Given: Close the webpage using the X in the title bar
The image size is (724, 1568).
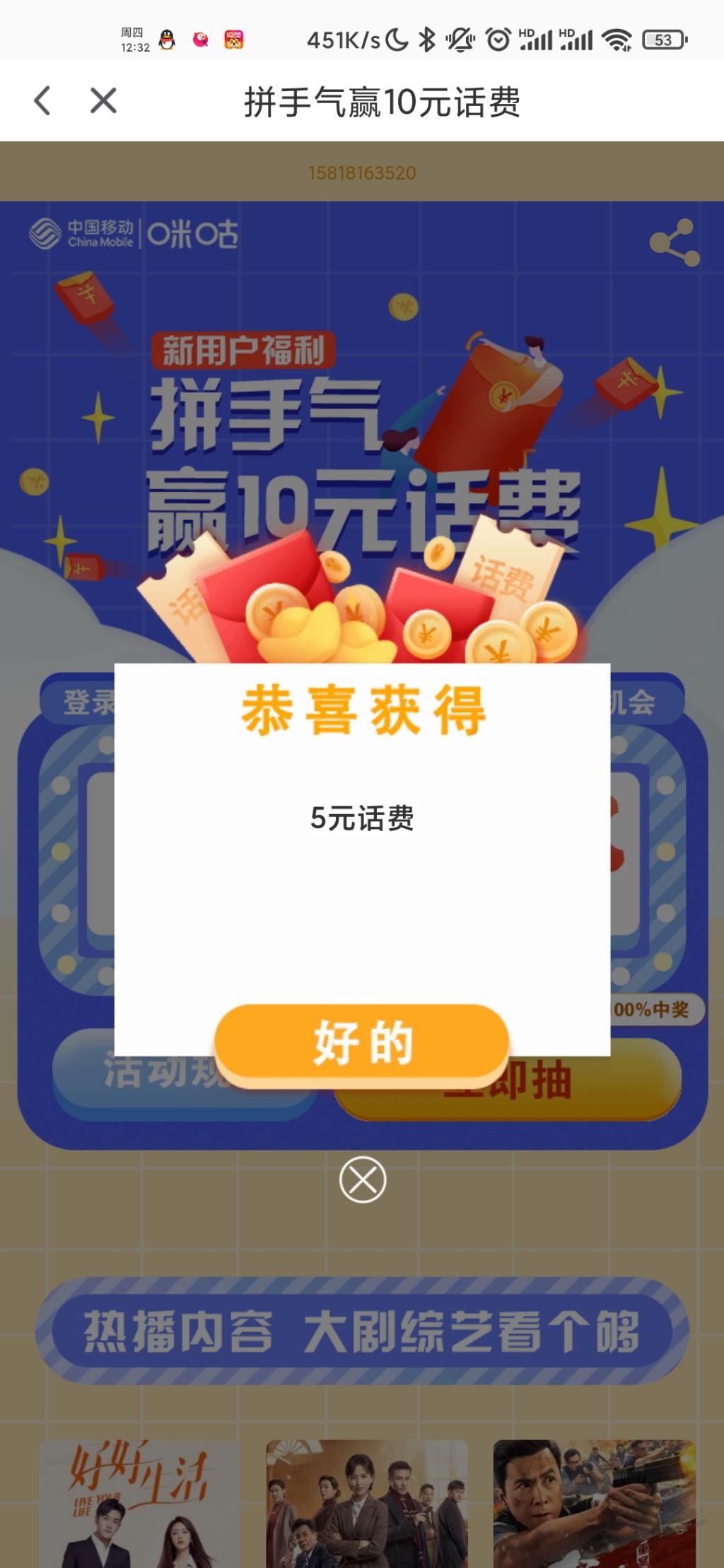Looking at the screenshot, I should [103, 100].
